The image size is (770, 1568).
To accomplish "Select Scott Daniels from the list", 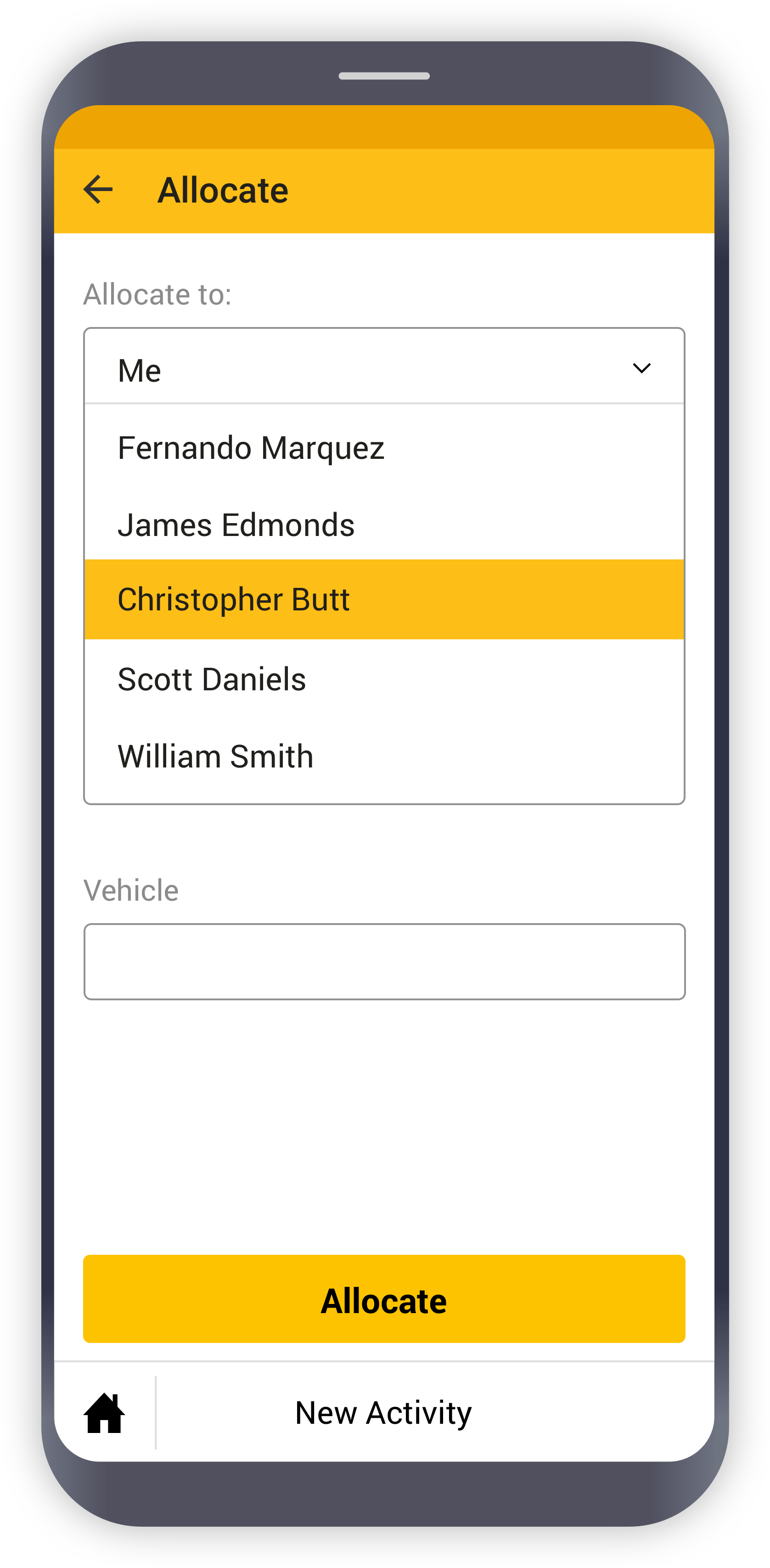I will 384,679.
